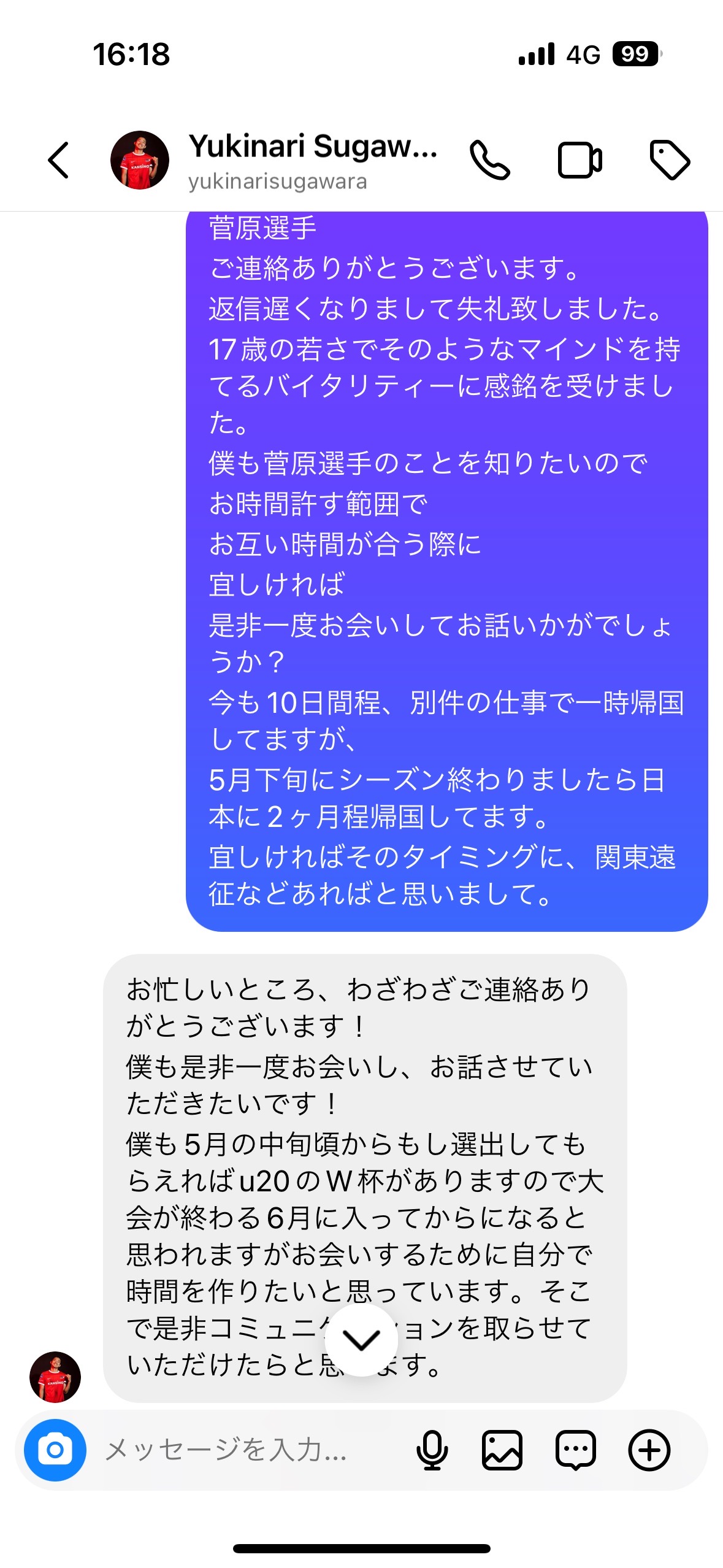
Task: Open more options with the plus icon
Action: point(649,1450)
